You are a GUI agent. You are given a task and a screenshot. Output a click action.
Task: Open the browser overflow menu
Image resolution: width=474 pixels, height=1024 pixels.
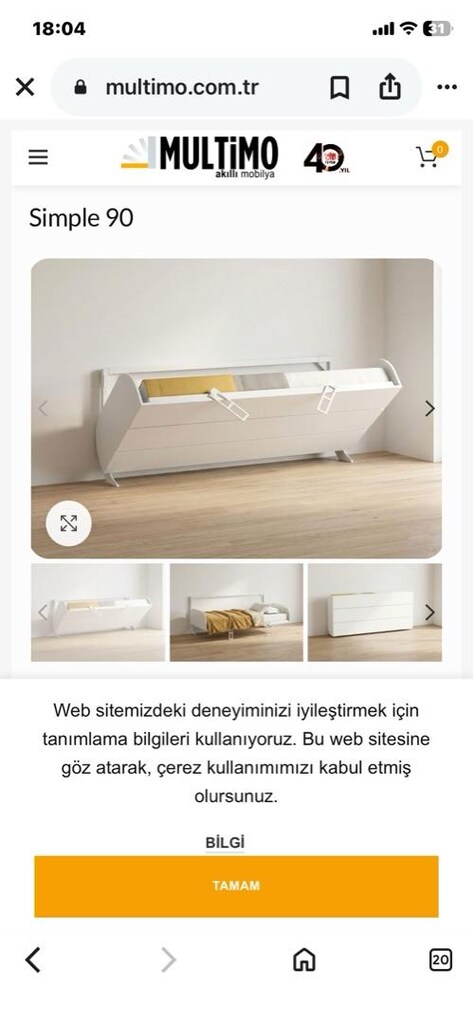click(x=447, y=87)
